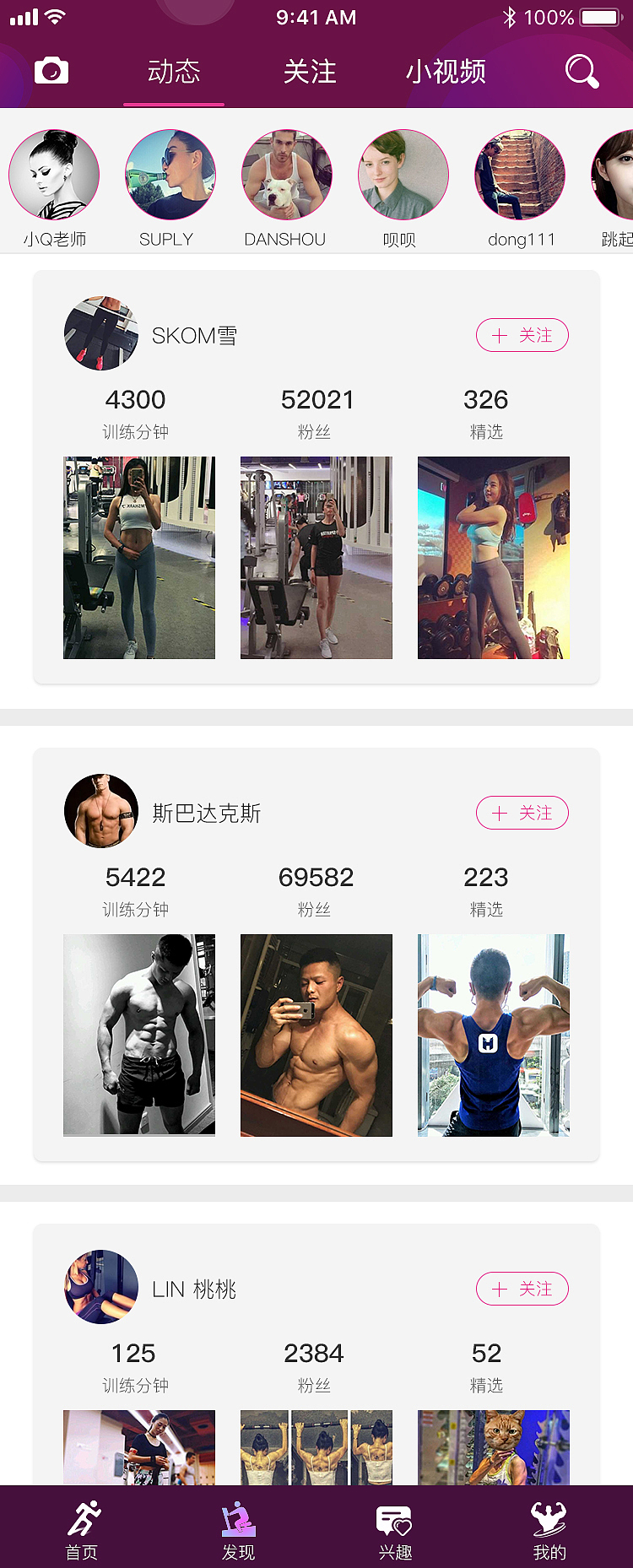Open 呗呗's story avatar
This screenshot has height=1568, width=633.
pos(403,175)
